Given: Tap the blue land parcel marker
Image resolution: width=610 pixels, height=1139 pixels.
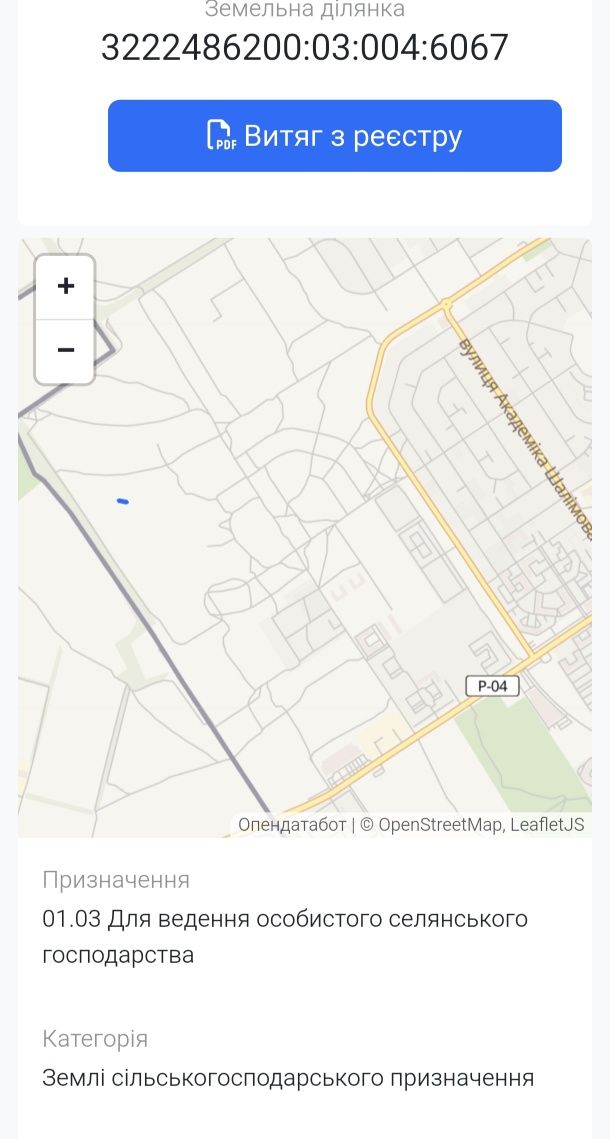Looking at the screenshot, I should tap(123, 500).
